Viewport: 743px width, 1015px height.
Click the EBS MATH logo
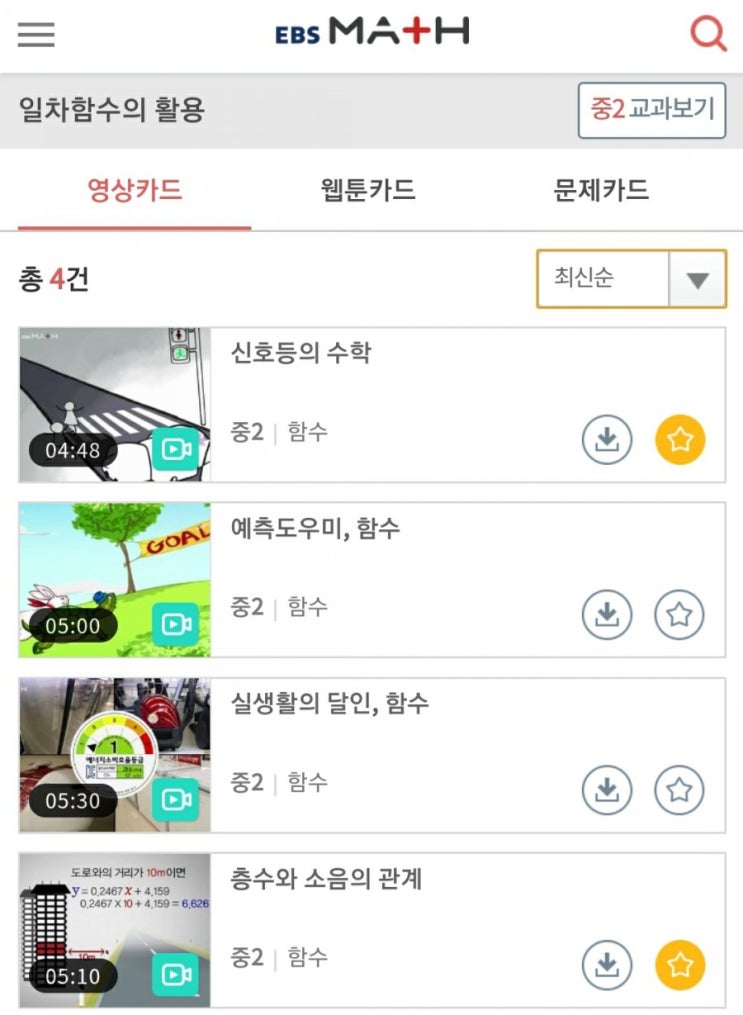pyautogui.click(x=371, y=30)
